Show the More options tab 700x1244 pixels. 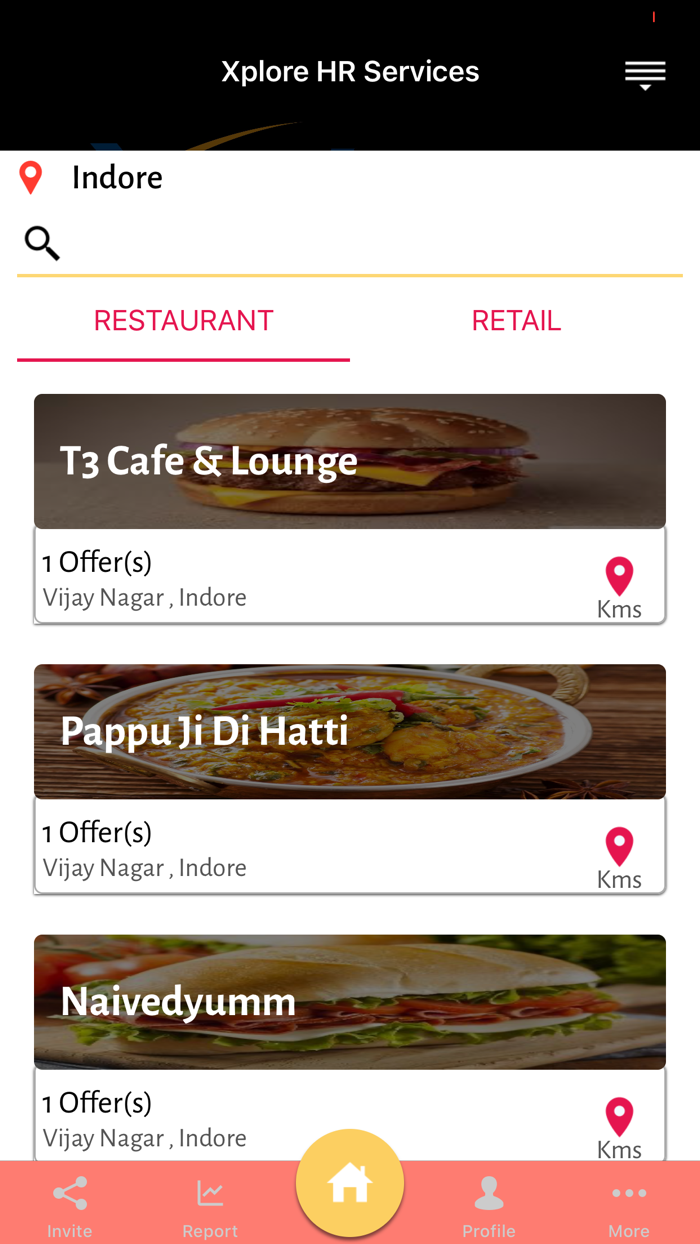coord(629,1204)
